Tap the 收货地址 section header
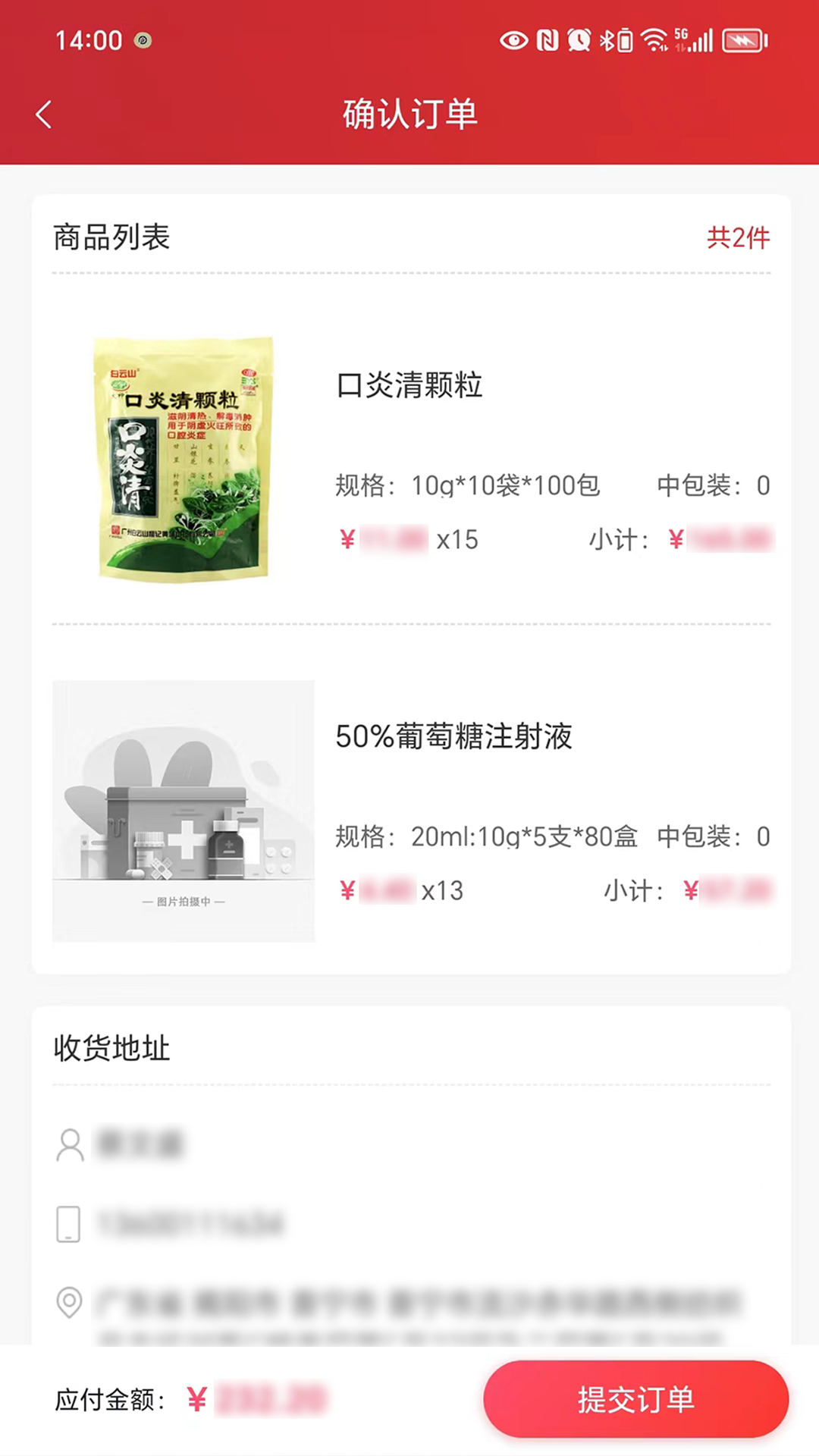 tap(111, 1050)
